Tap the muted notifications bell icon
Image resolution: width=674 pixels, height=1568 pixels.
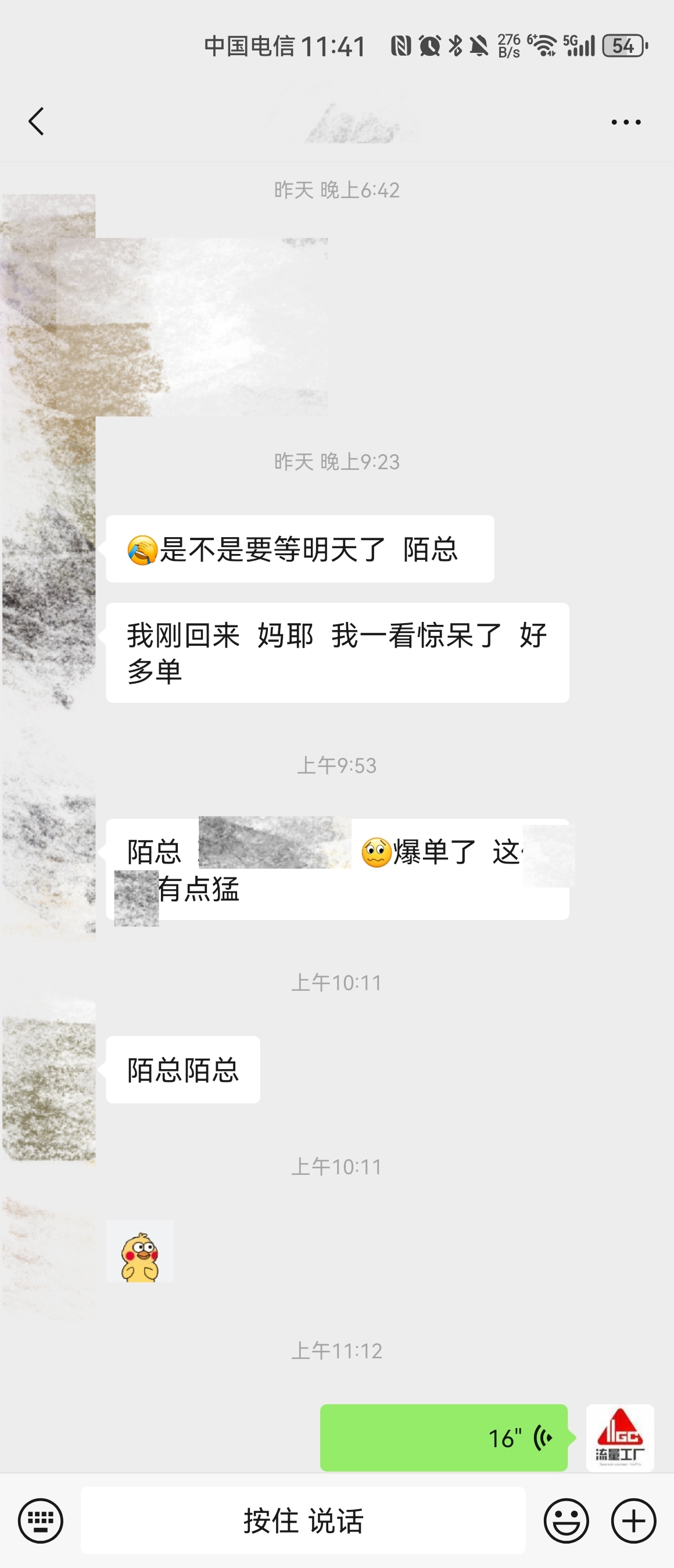[480, 46]
